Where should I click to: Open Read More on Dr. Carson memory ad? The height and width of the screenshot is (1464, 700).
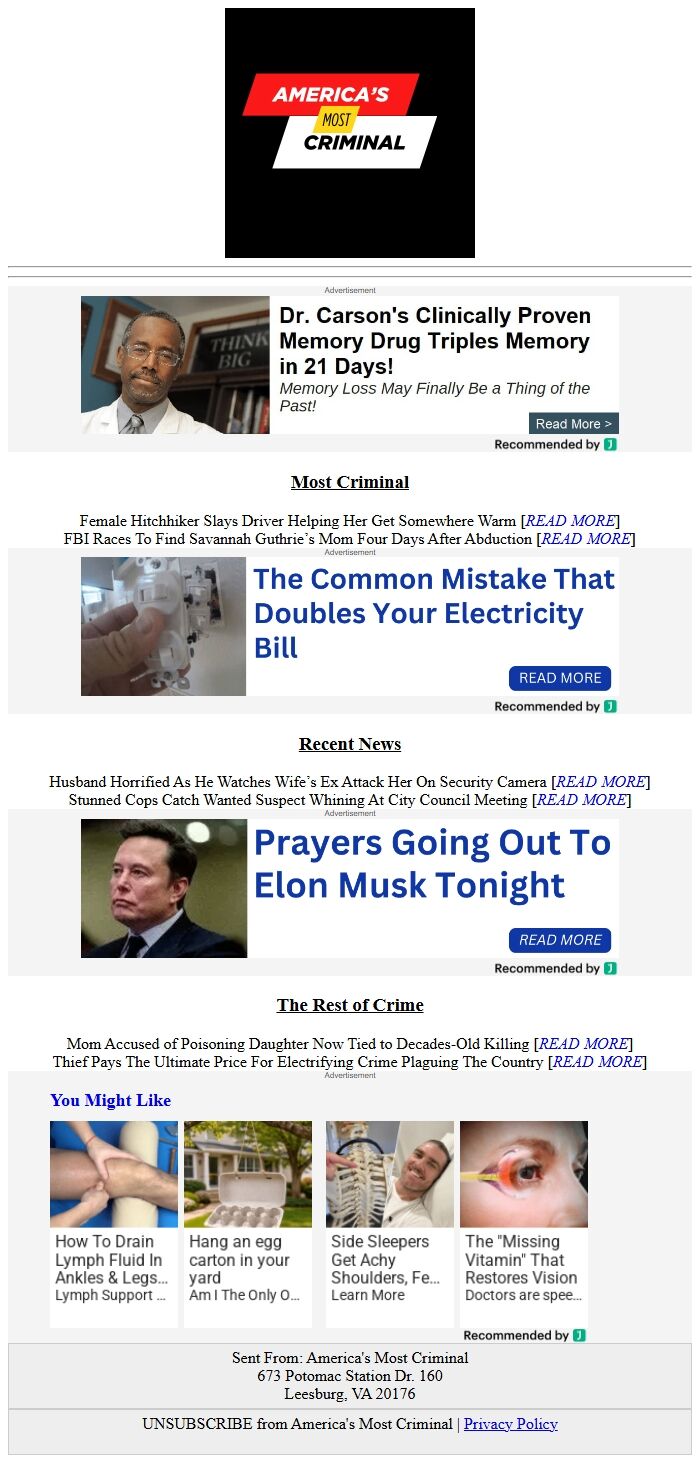click(573, 424)
